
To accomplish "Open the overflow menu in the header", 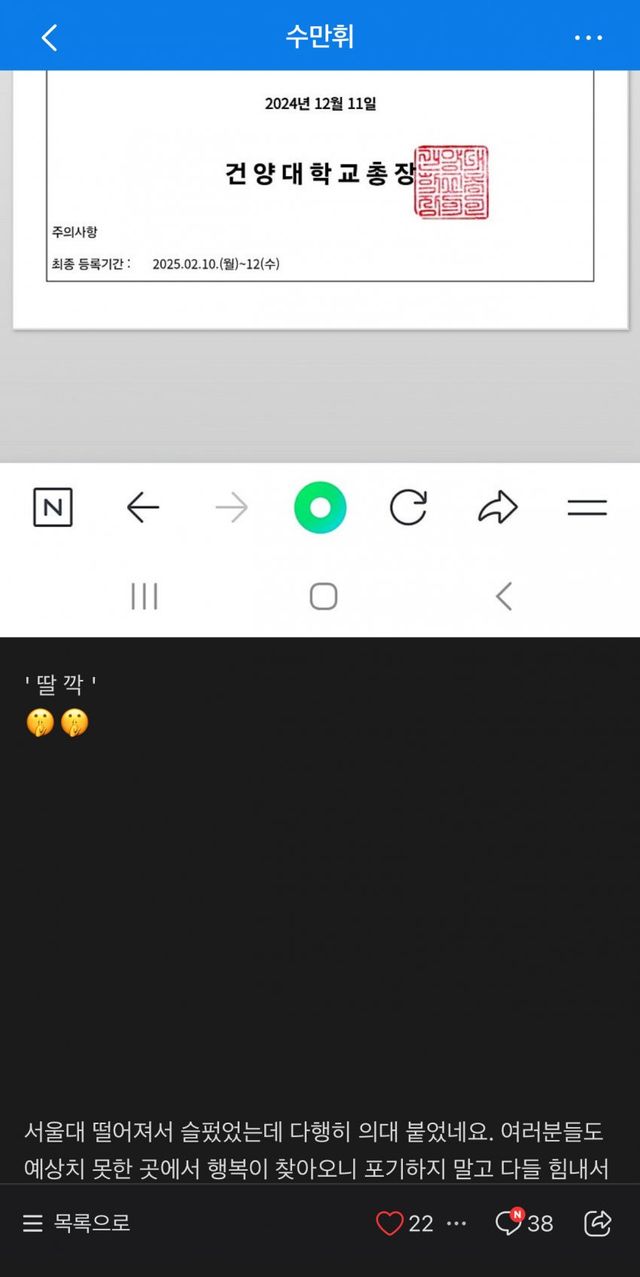I will coord(588,38).
